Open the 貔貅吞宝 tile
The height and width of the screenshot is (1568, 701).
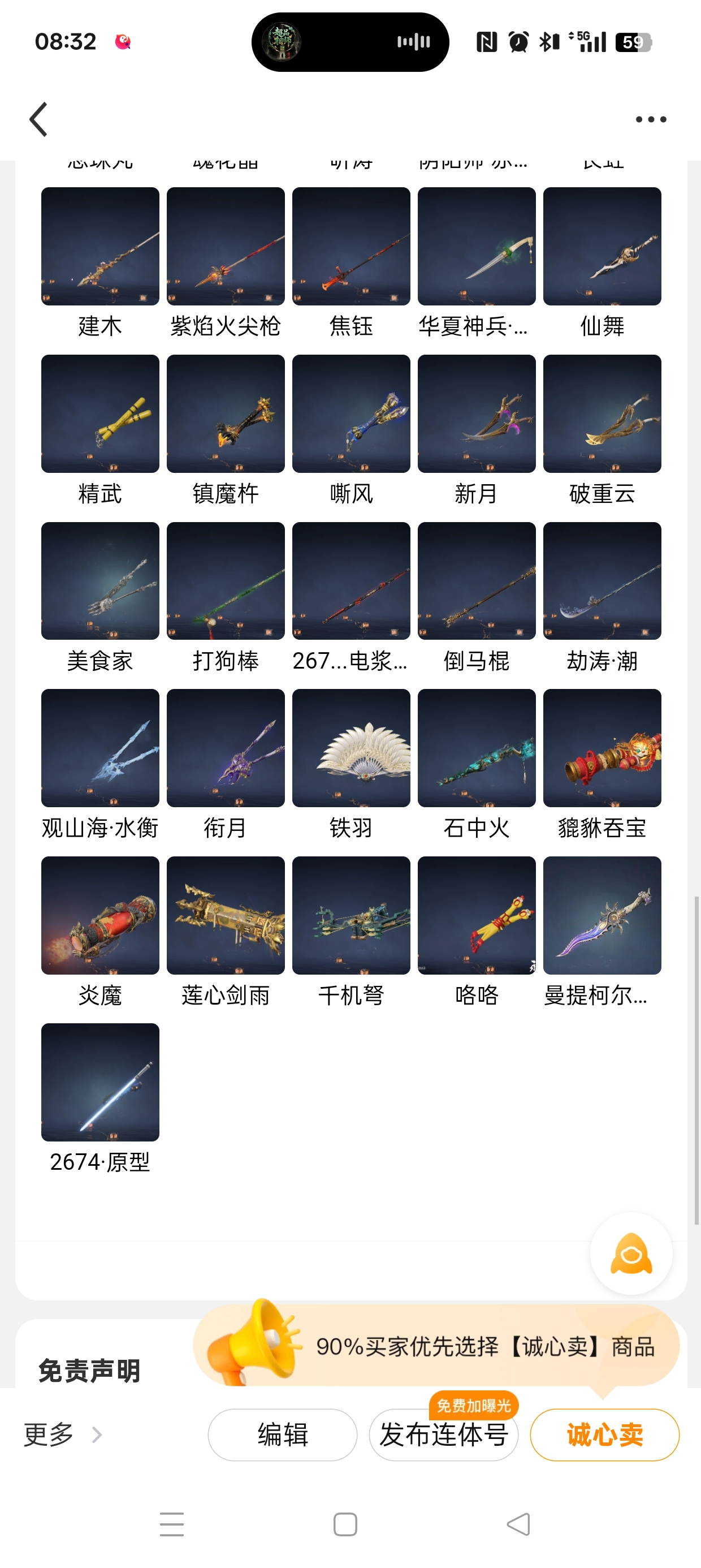coord(602,748)
